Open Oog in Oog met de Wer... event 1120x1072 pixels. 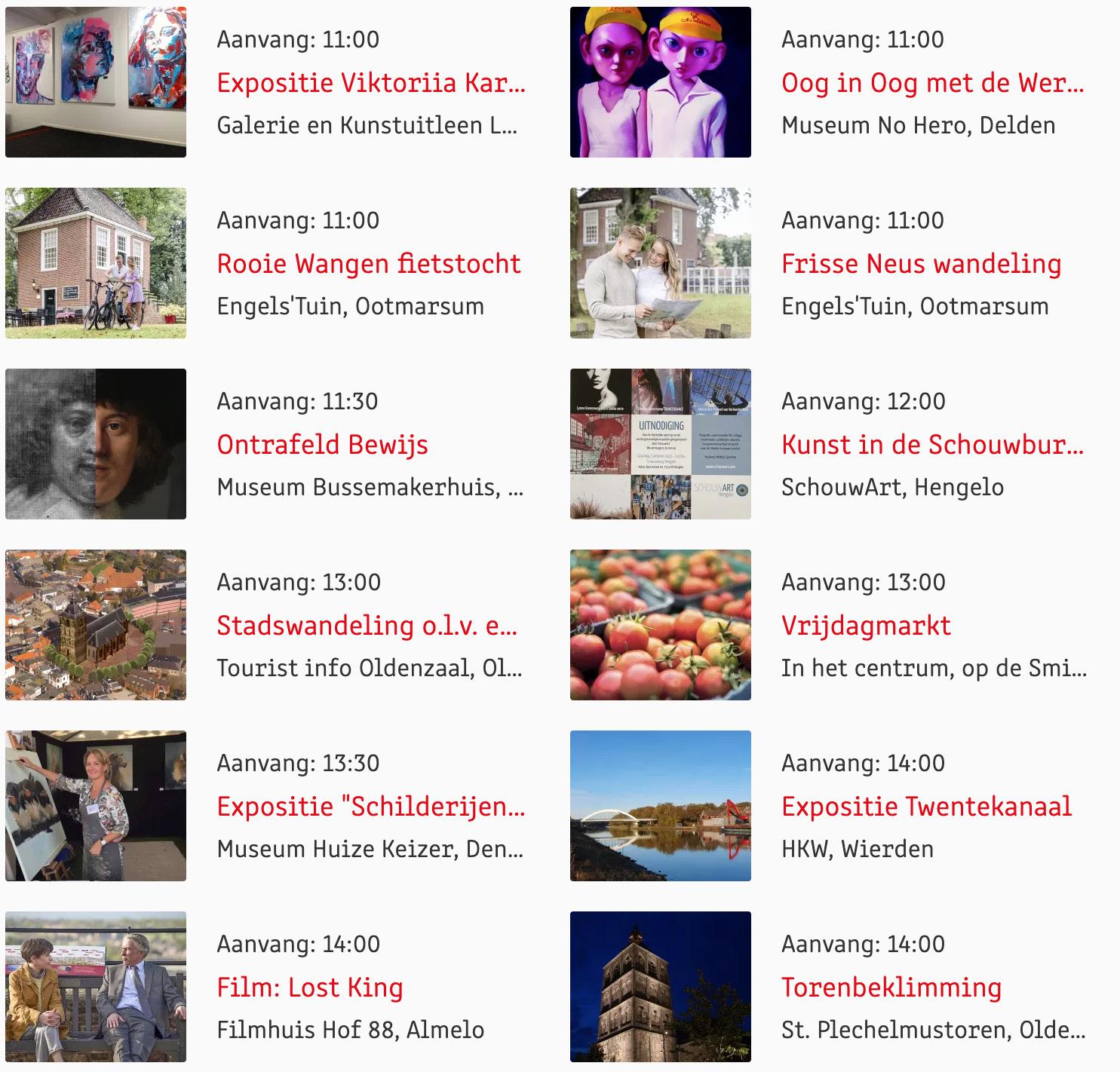(x=932, y=83)
